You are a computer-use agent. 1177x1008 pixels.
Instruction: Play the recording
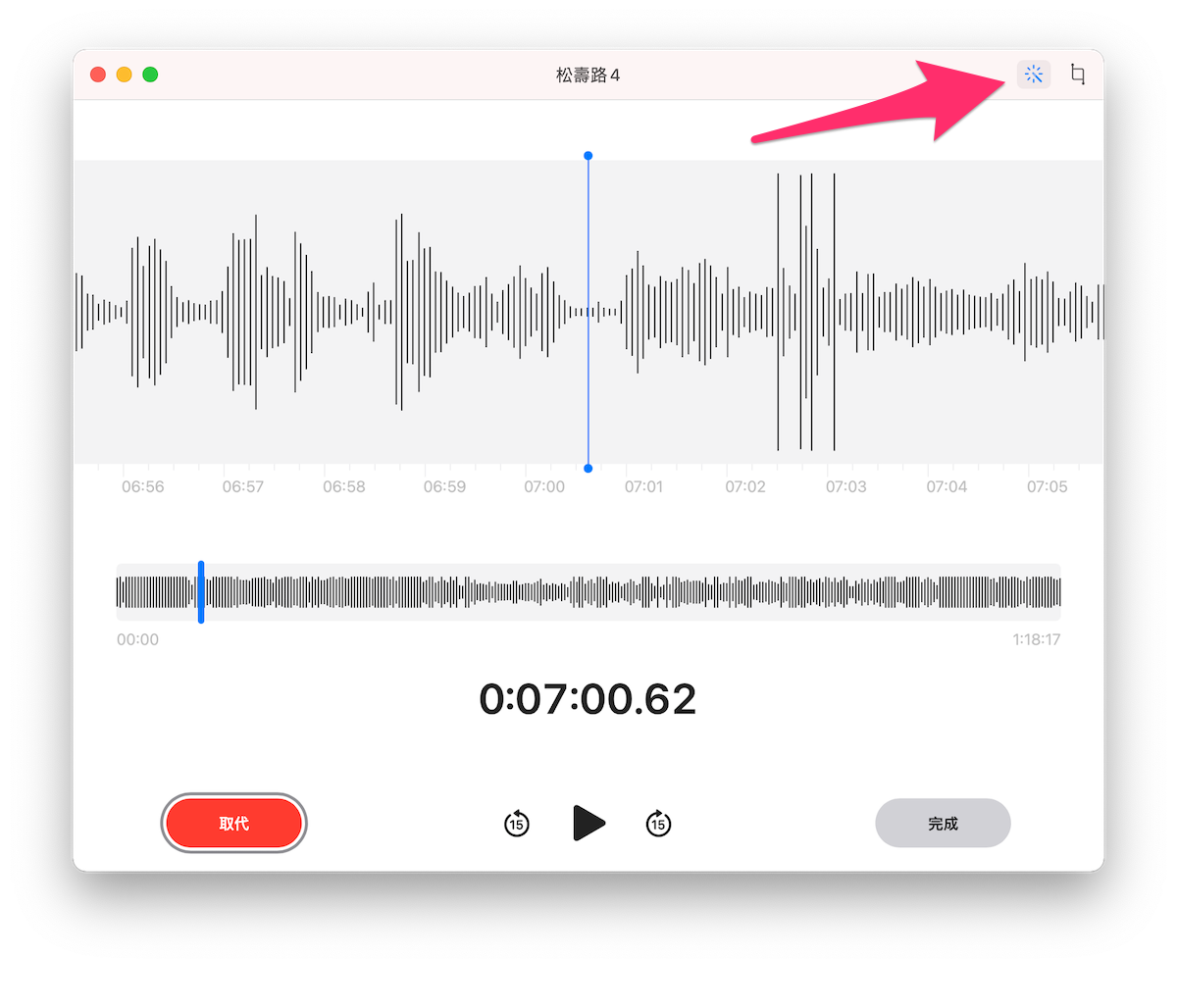(x=588, y=823)
